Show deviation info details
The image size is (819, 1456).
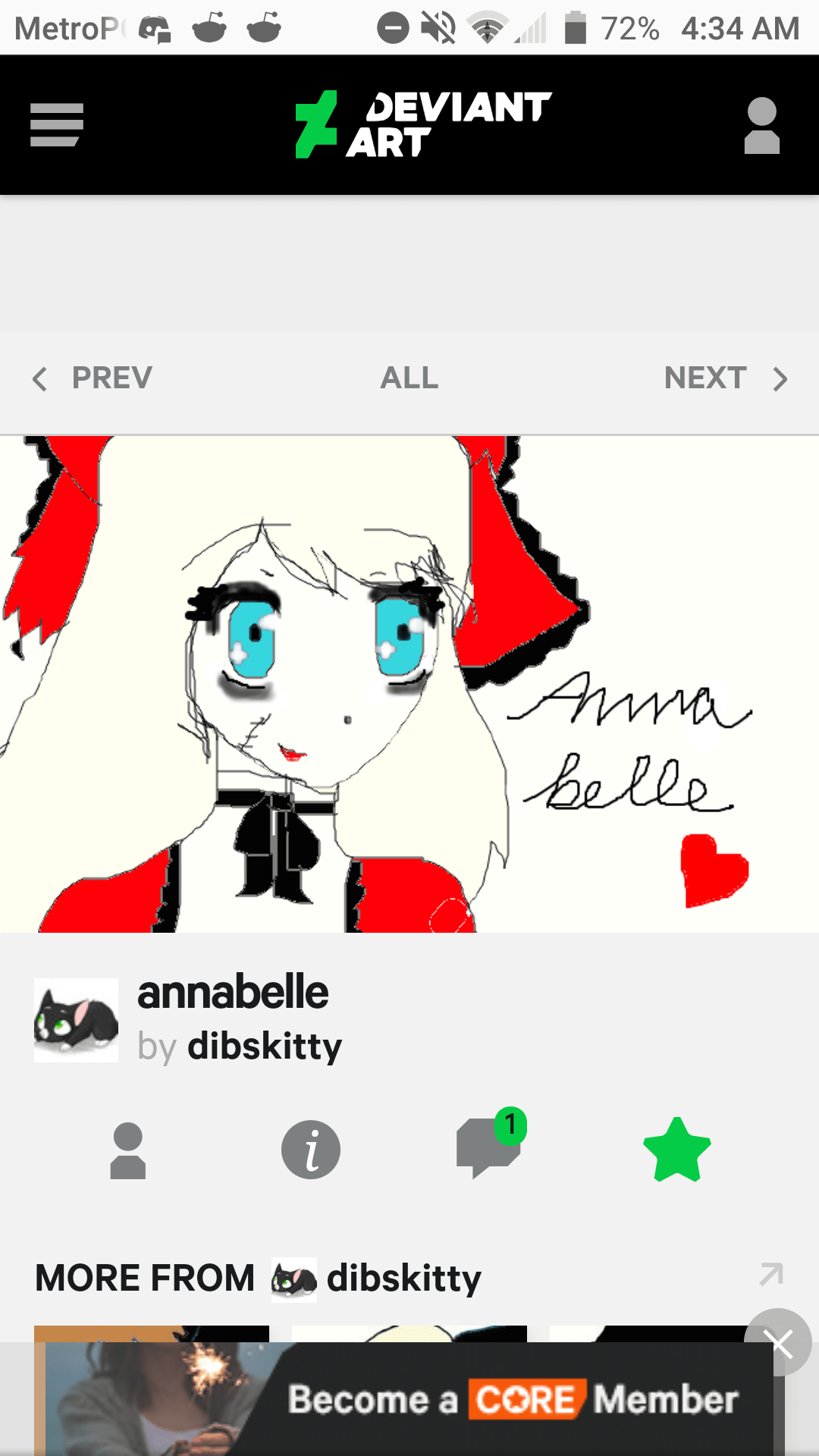tap(311, 1150)
